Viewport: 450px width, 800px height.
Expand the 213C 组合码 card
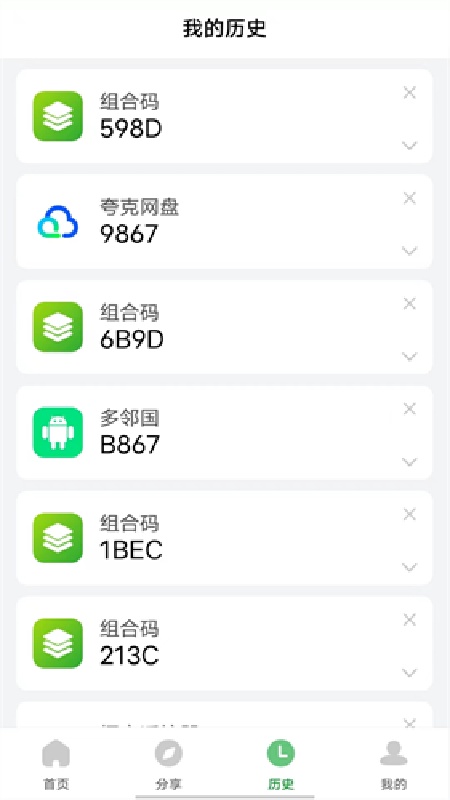point(409,673)
